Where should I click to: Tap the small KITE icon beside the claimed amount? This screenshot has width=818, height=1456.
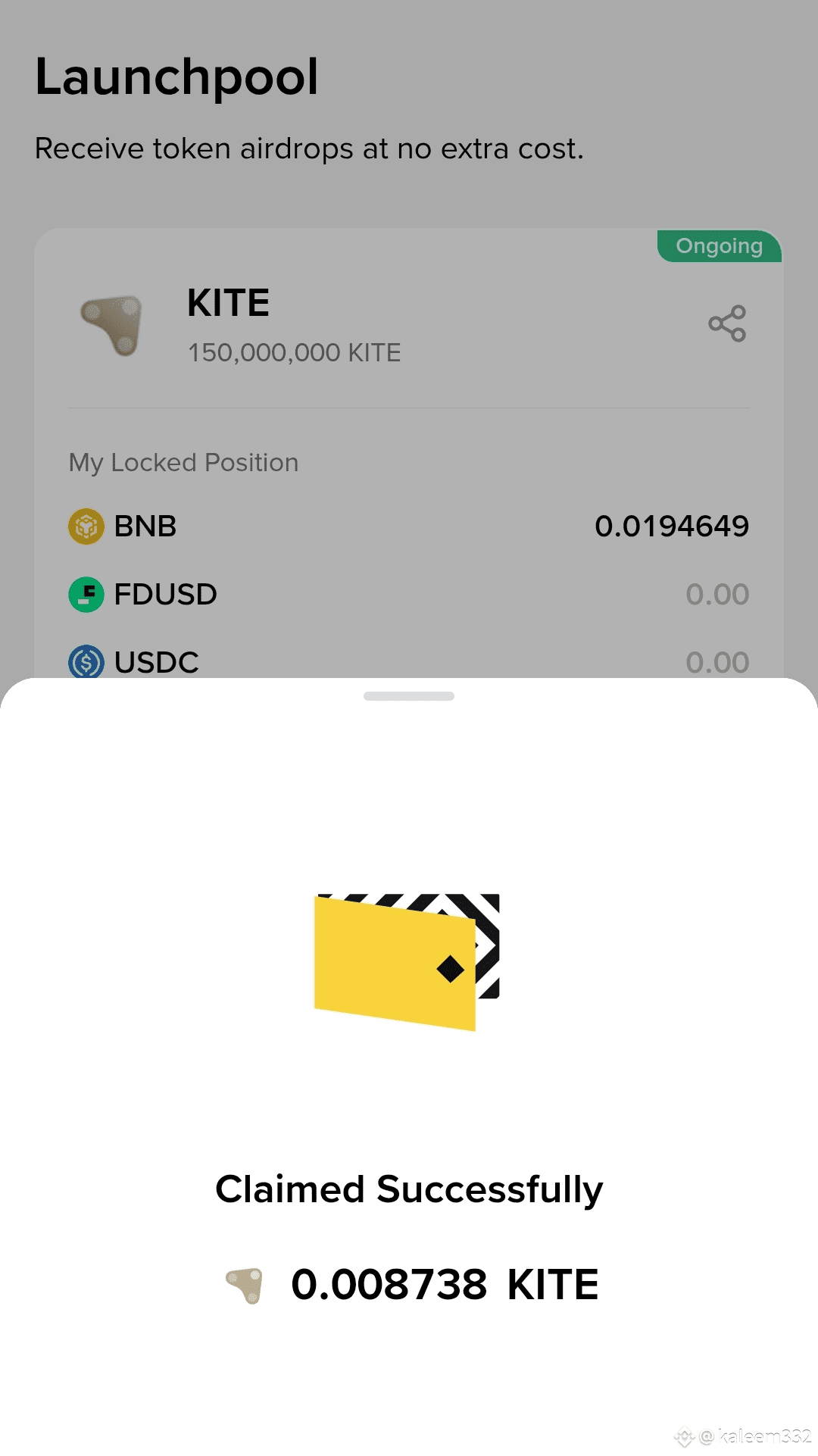(244, 1282)
